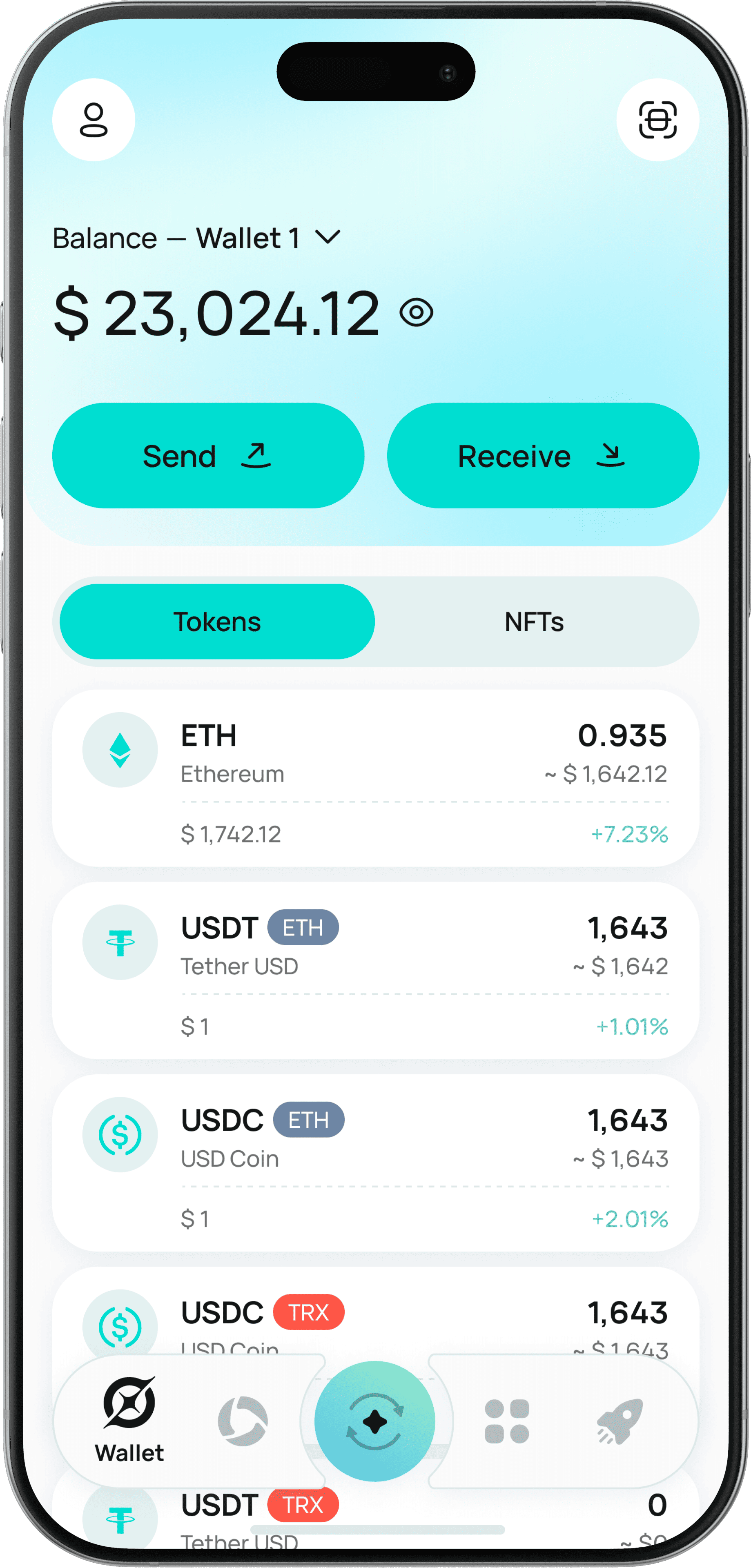Open the profile icon

pyautogui.click(x=94, y=120)
